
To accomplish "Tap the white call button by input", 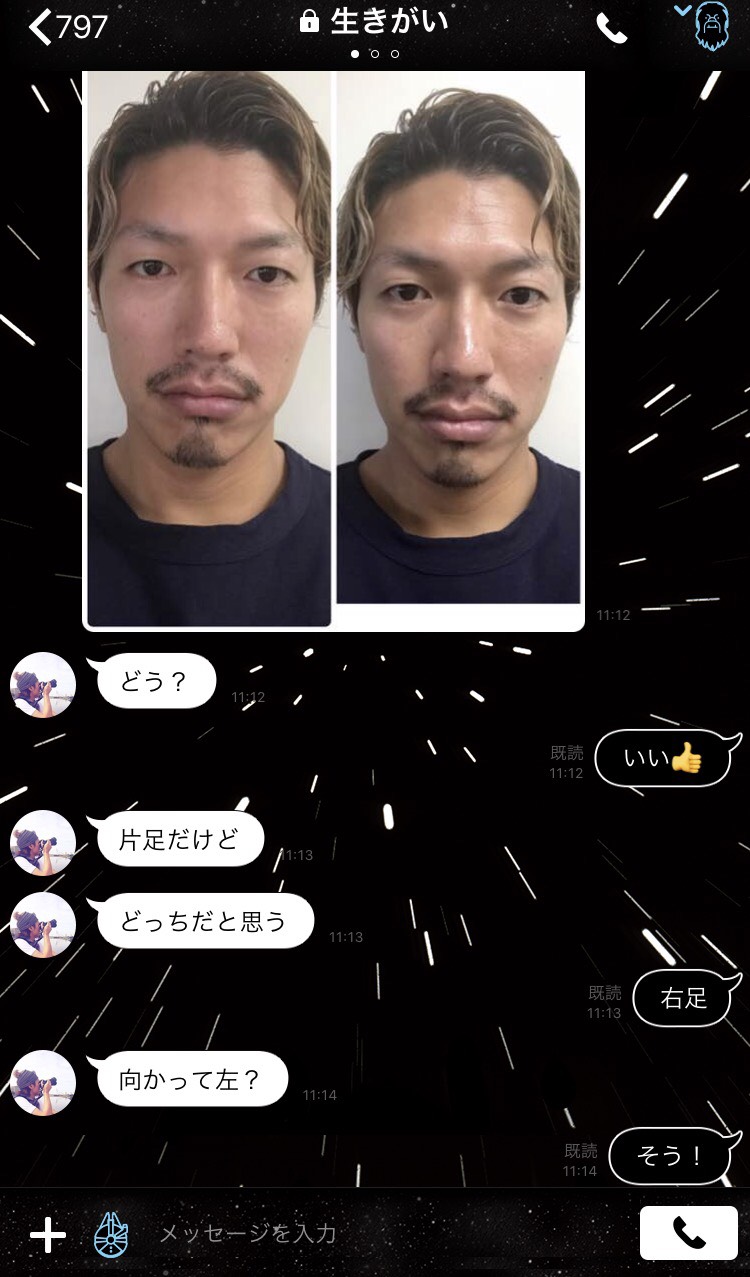I will point(688,1233).
